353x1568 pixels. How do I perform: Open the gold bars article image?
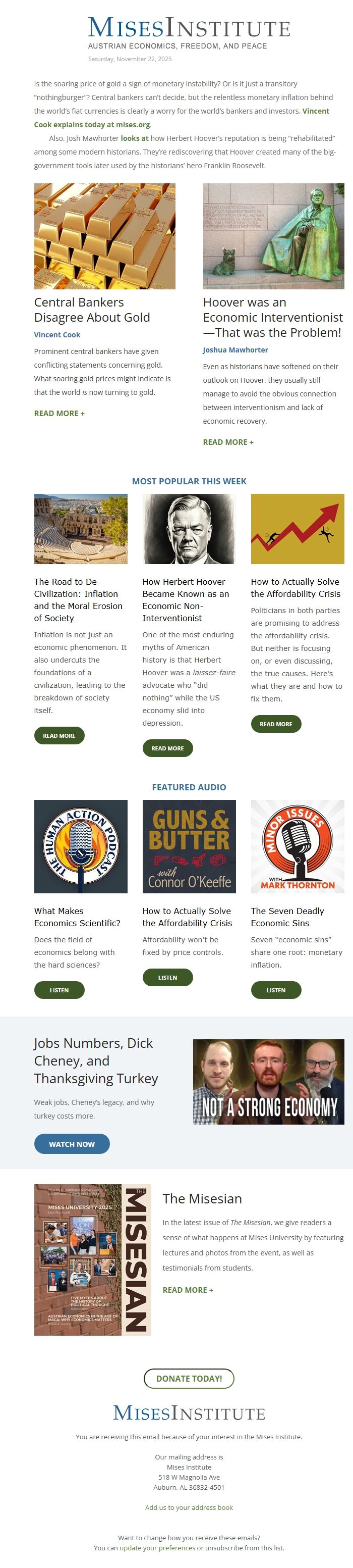[x=104, y=236]
